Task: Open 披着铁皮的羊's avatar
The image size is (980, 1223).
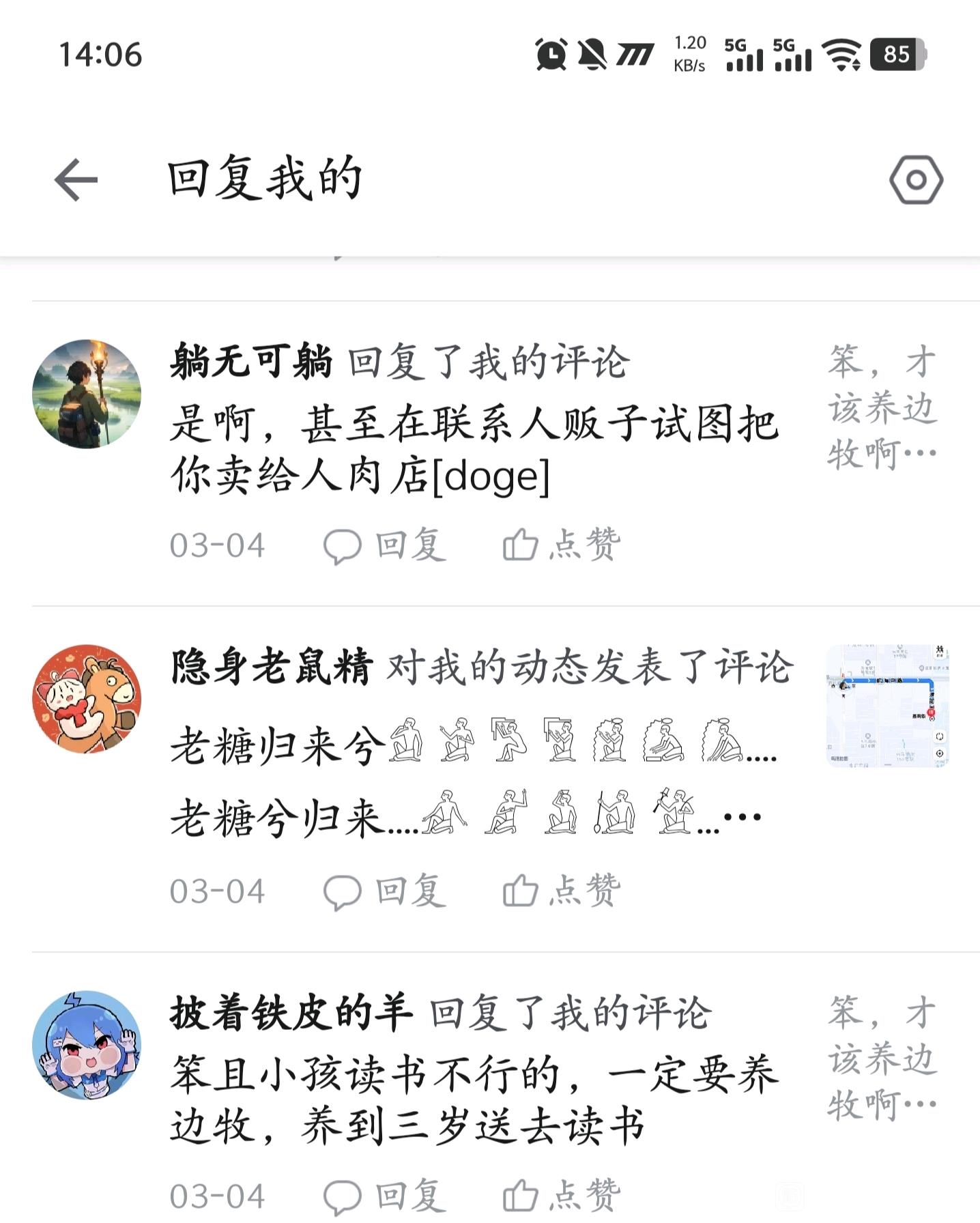Action: coord(87,1045)
